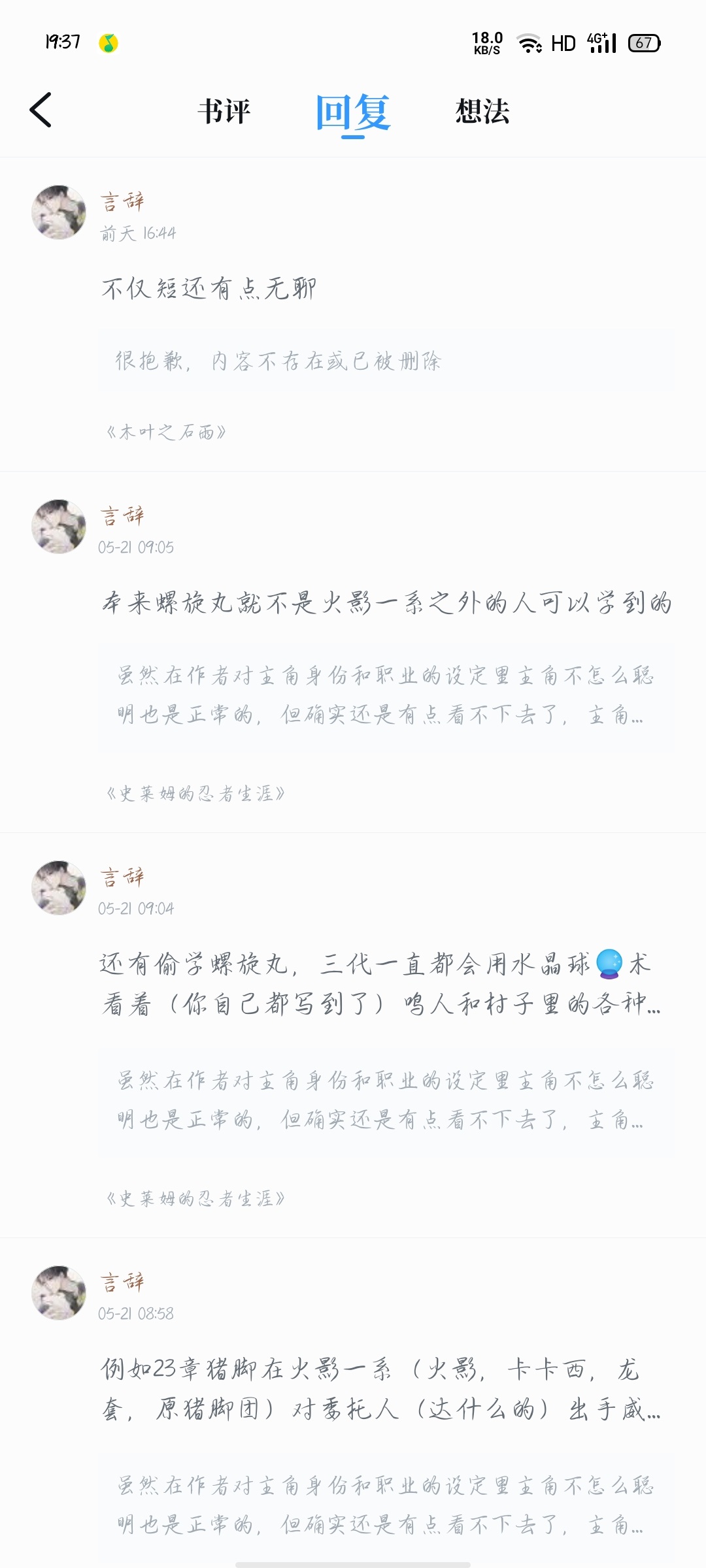Go back using the top-left arrow

41,109
